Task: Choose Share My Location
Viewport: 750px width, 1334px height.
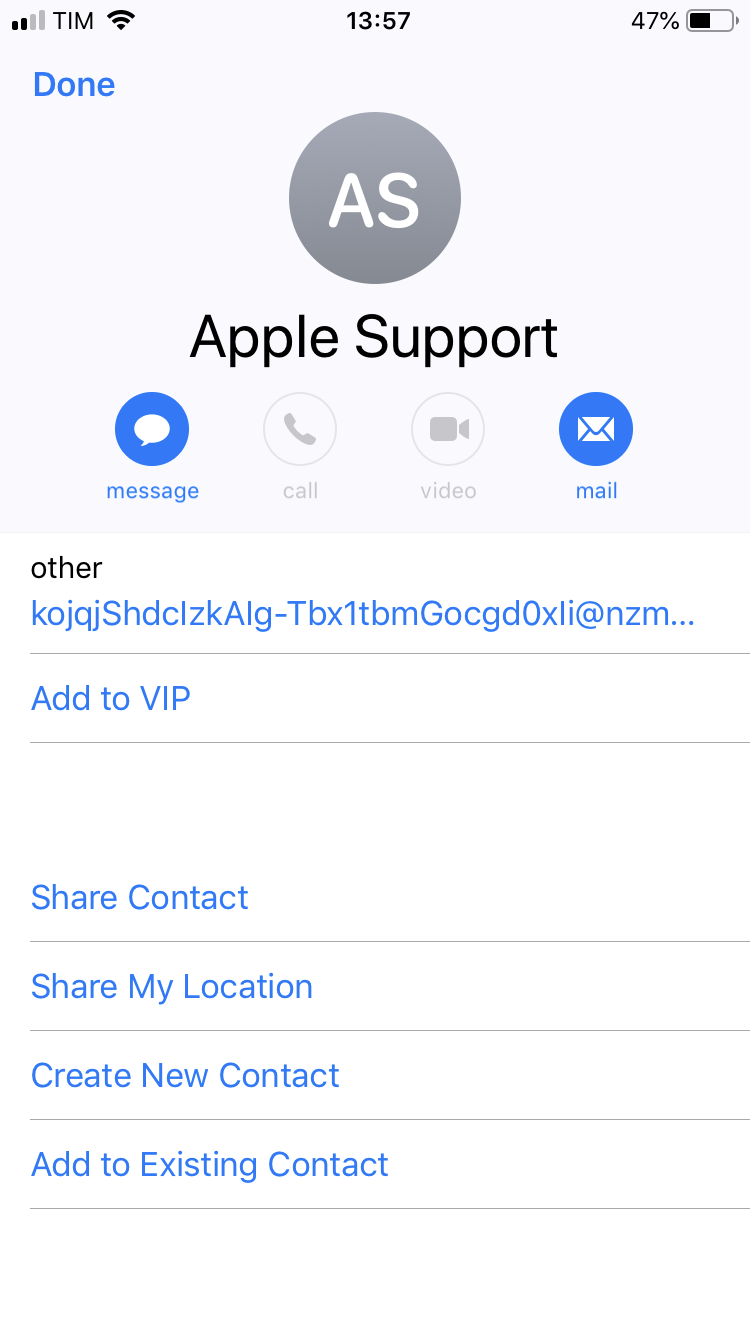Action: point(172,986)
